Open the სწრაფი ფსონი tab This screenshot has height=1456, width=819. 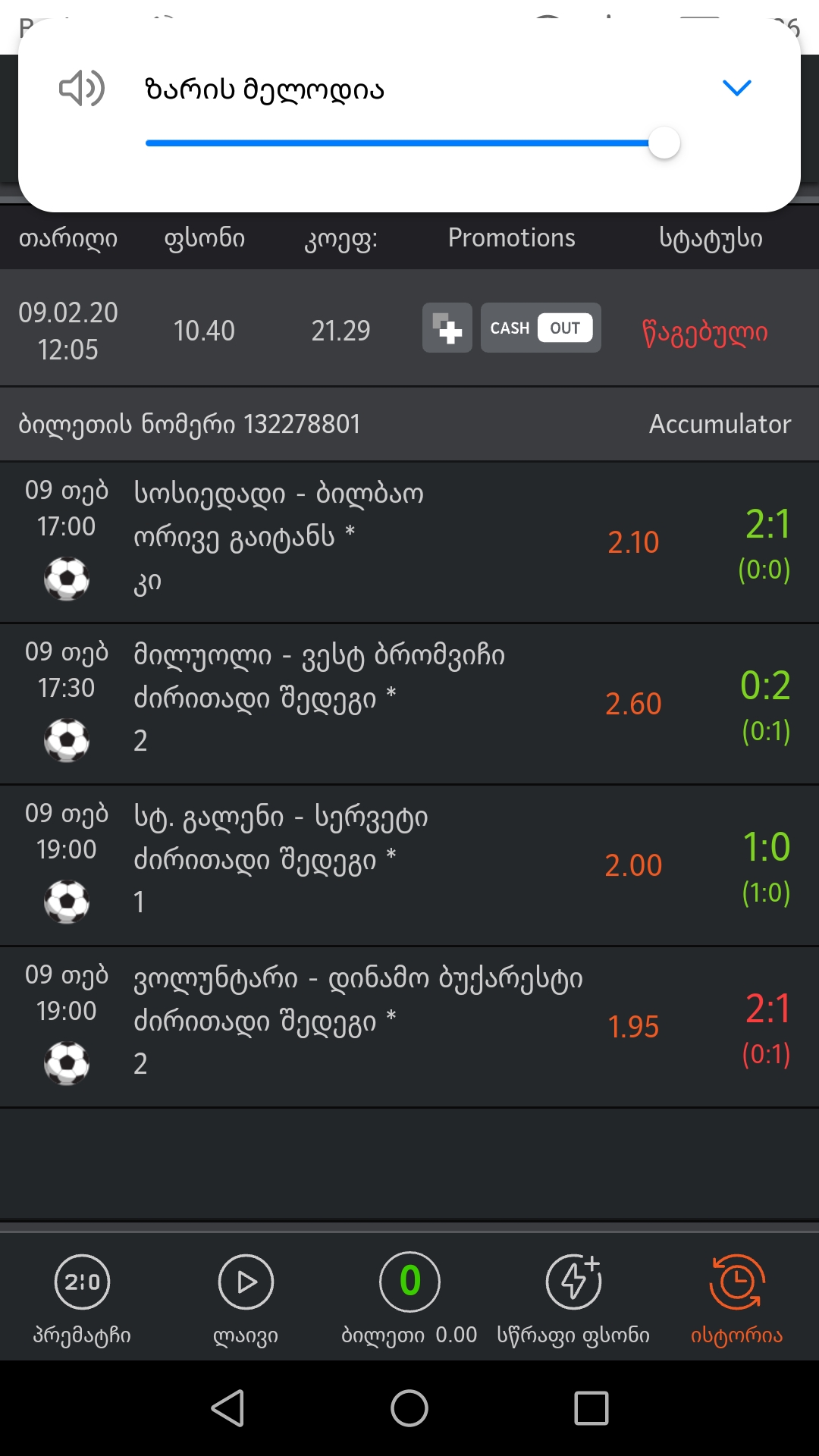tap(573, 1298)
